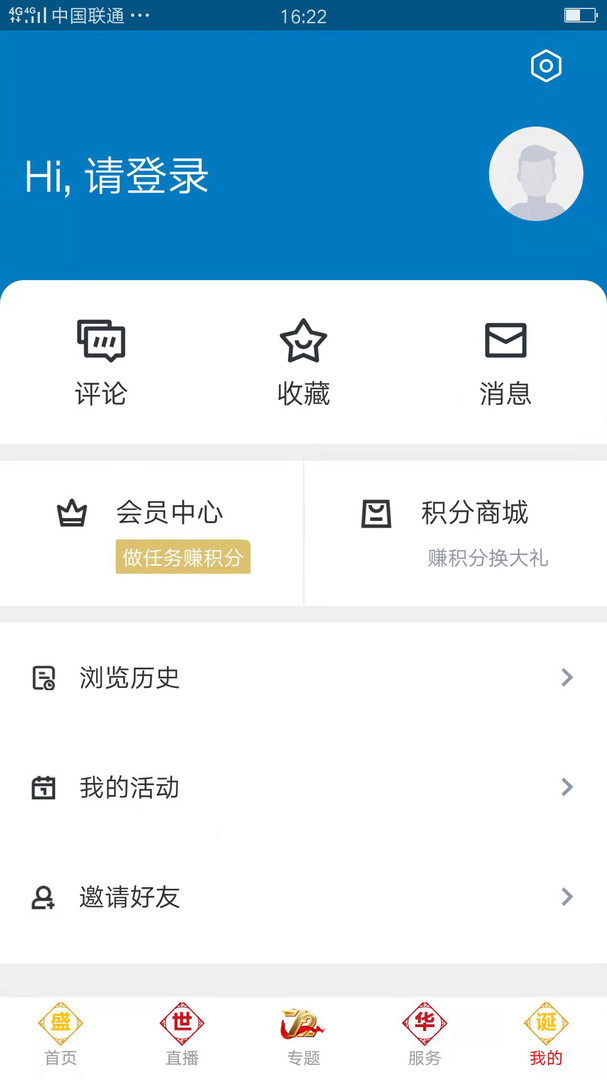Open the 服务 services tab
This screenshot has height=1080, width=607.
click(x=424, y=1036)
